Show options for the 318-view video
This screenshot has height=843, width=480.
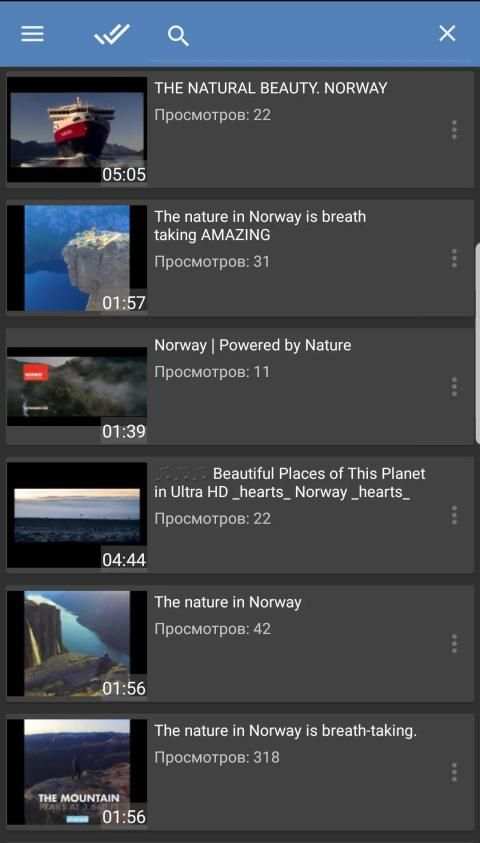[454, 773]
